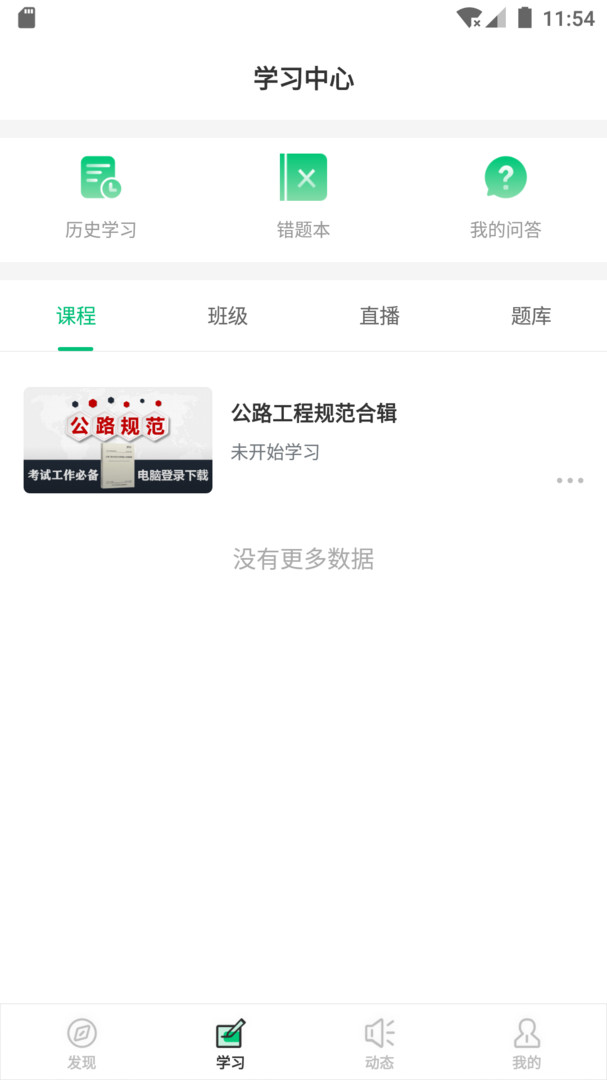The height and width of the screenshot is (1080, 607).
Task: Open the 动态 tab
Action: click(379, 1043)
